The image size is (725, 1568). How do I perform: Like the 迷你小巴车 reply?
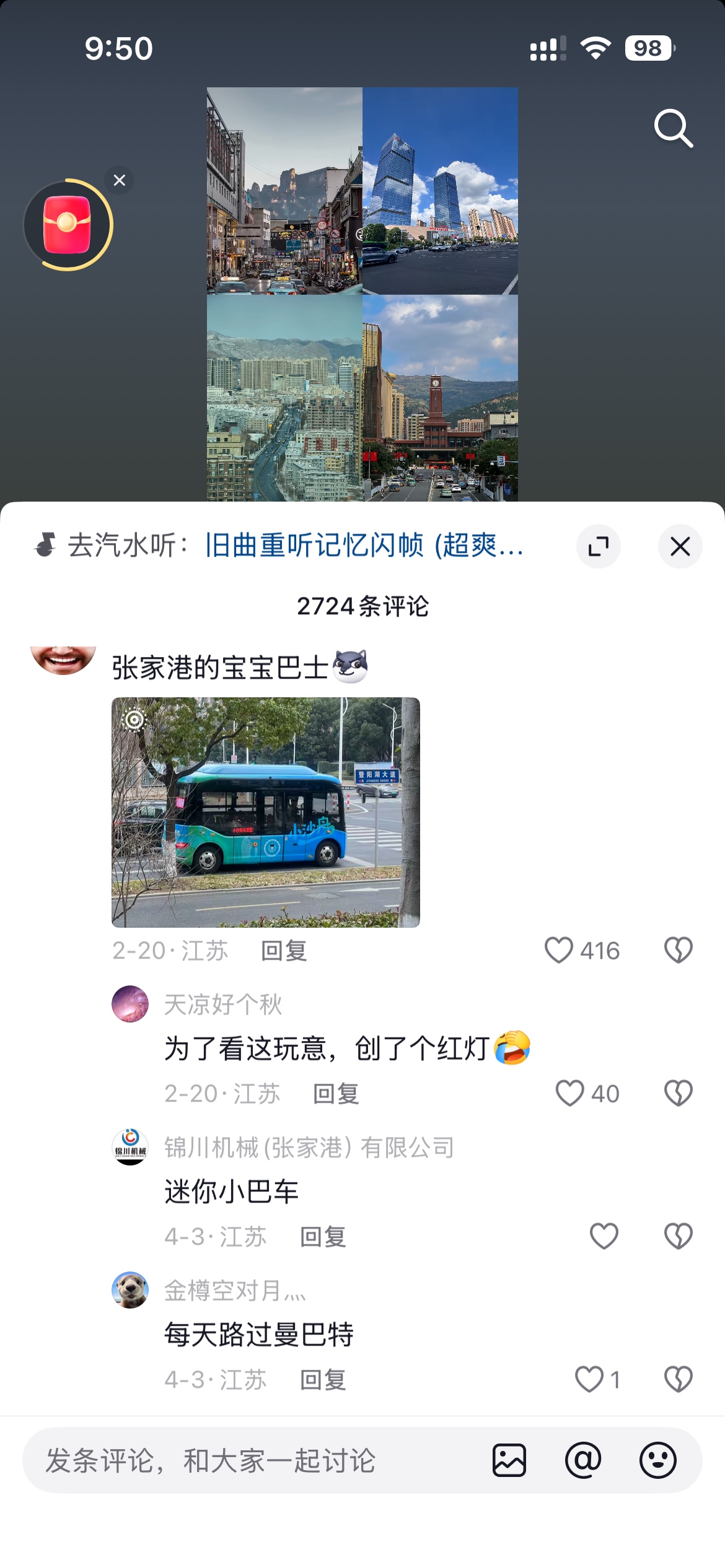(x=604, y=1236)
